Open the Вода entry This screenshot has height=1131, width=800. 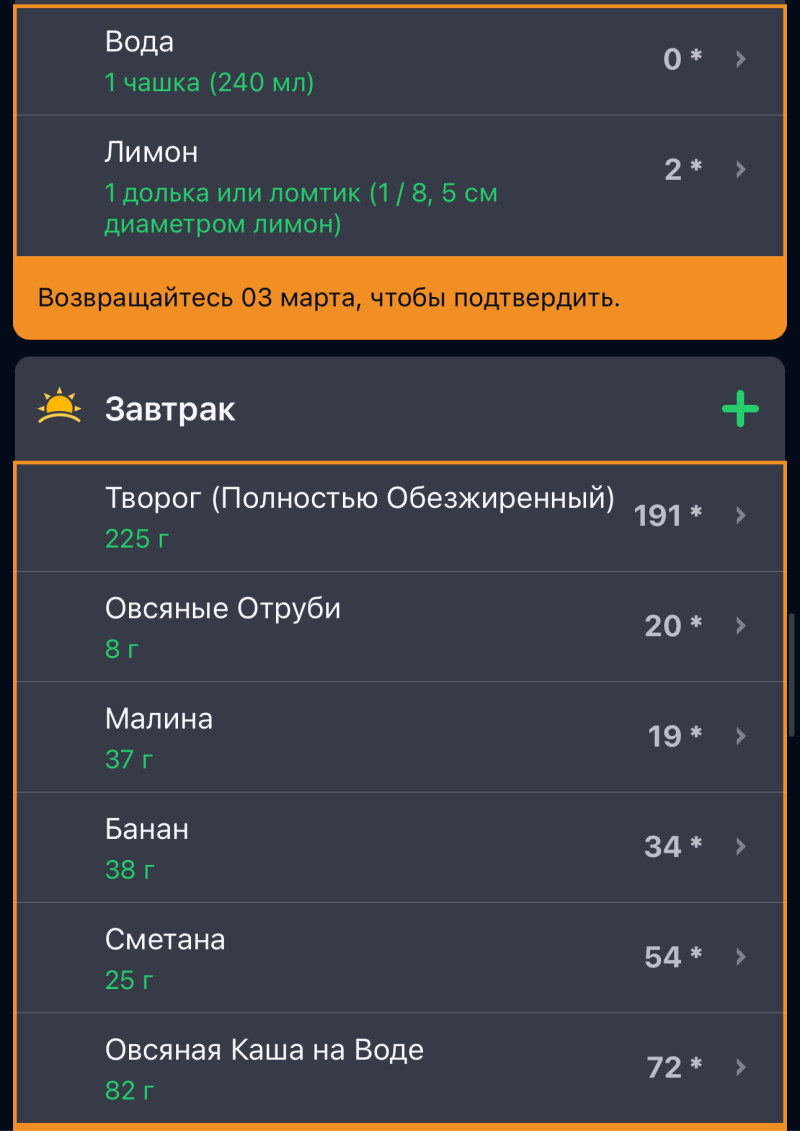click(400, 60)
